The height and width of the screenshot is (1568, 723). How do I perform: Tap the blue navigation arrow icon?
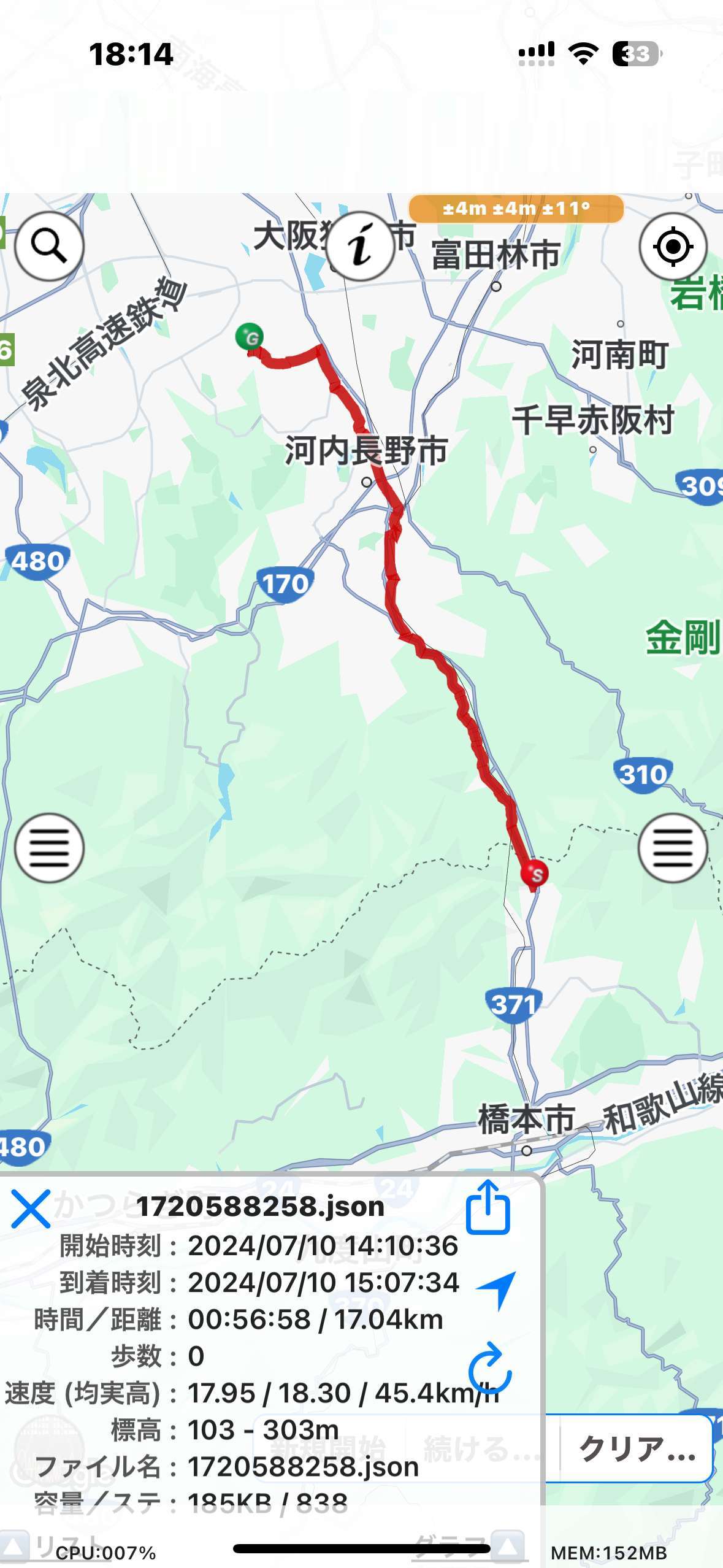point(497,1289)
